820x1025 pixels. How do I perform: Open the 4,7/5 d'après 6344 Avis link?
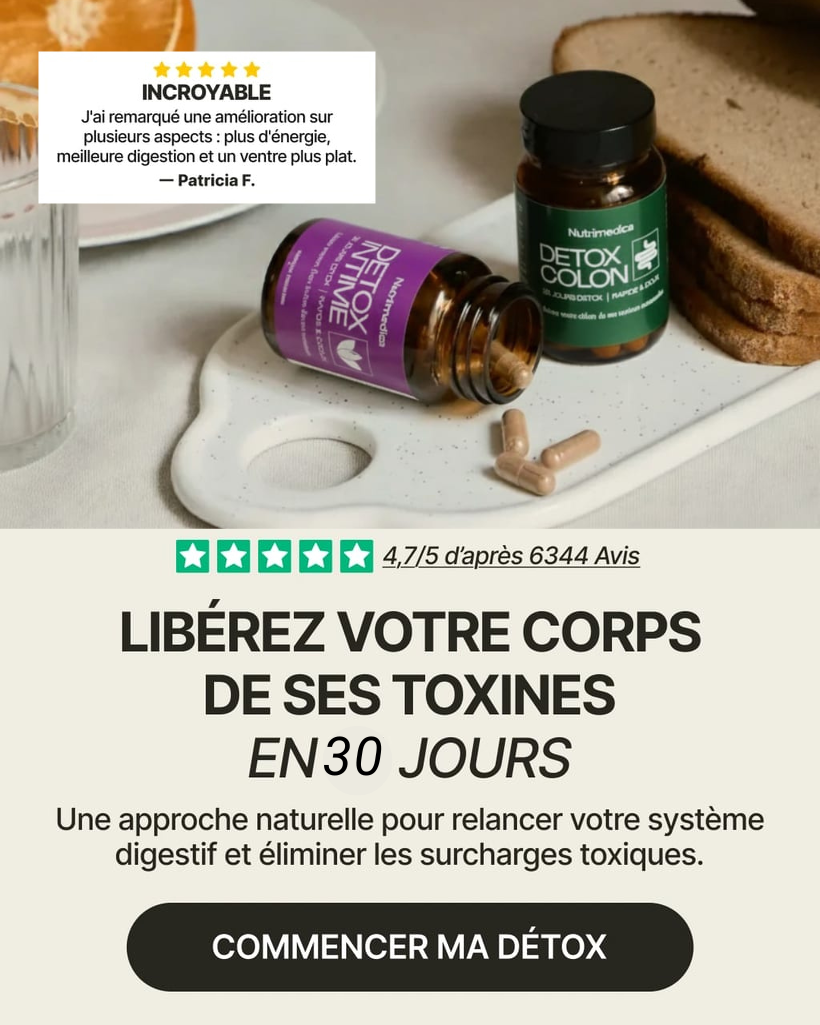pyautogui.click(x=510, y=556)
